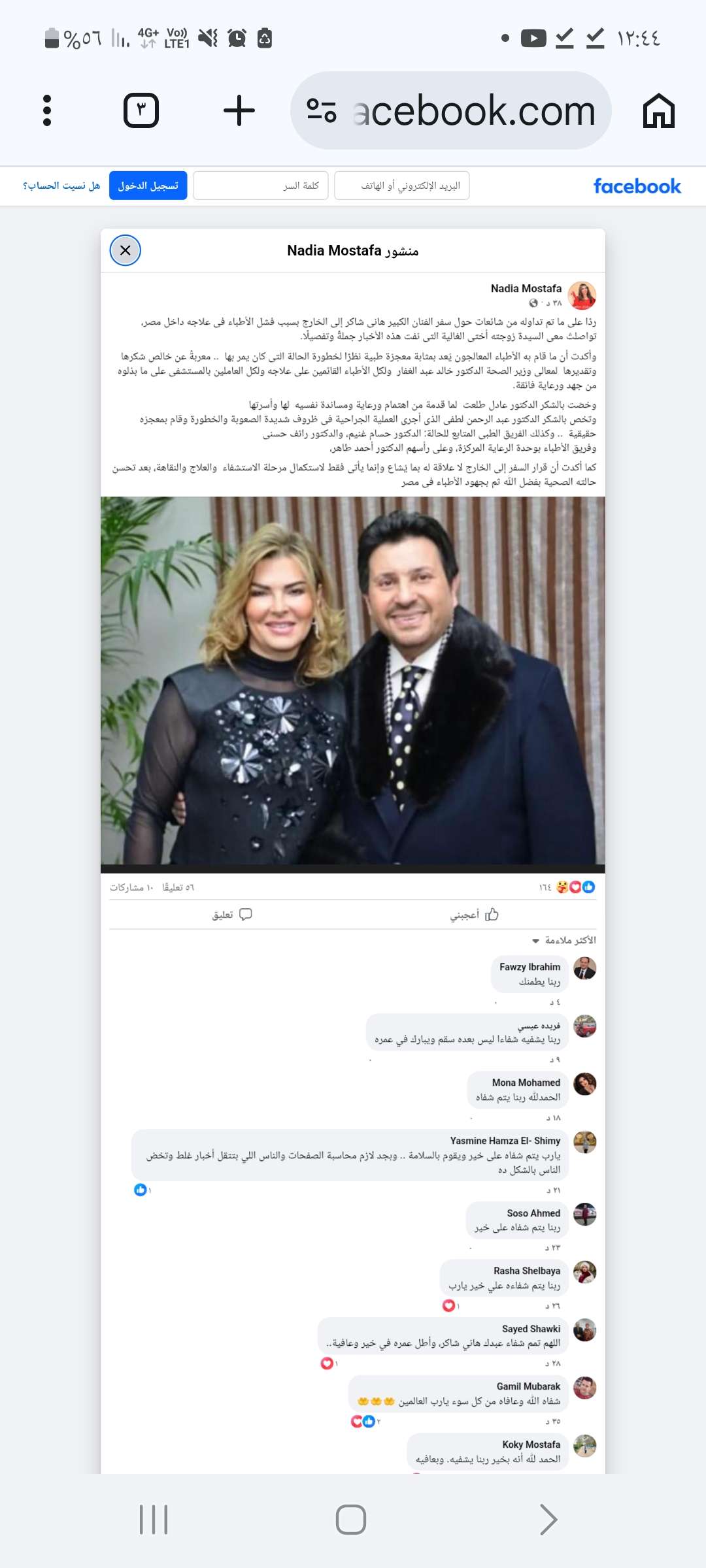Open Nadia Mostafa's profile from the post header
The image size is (706, 1568).
pyautogui.click(x=526, y=288)
